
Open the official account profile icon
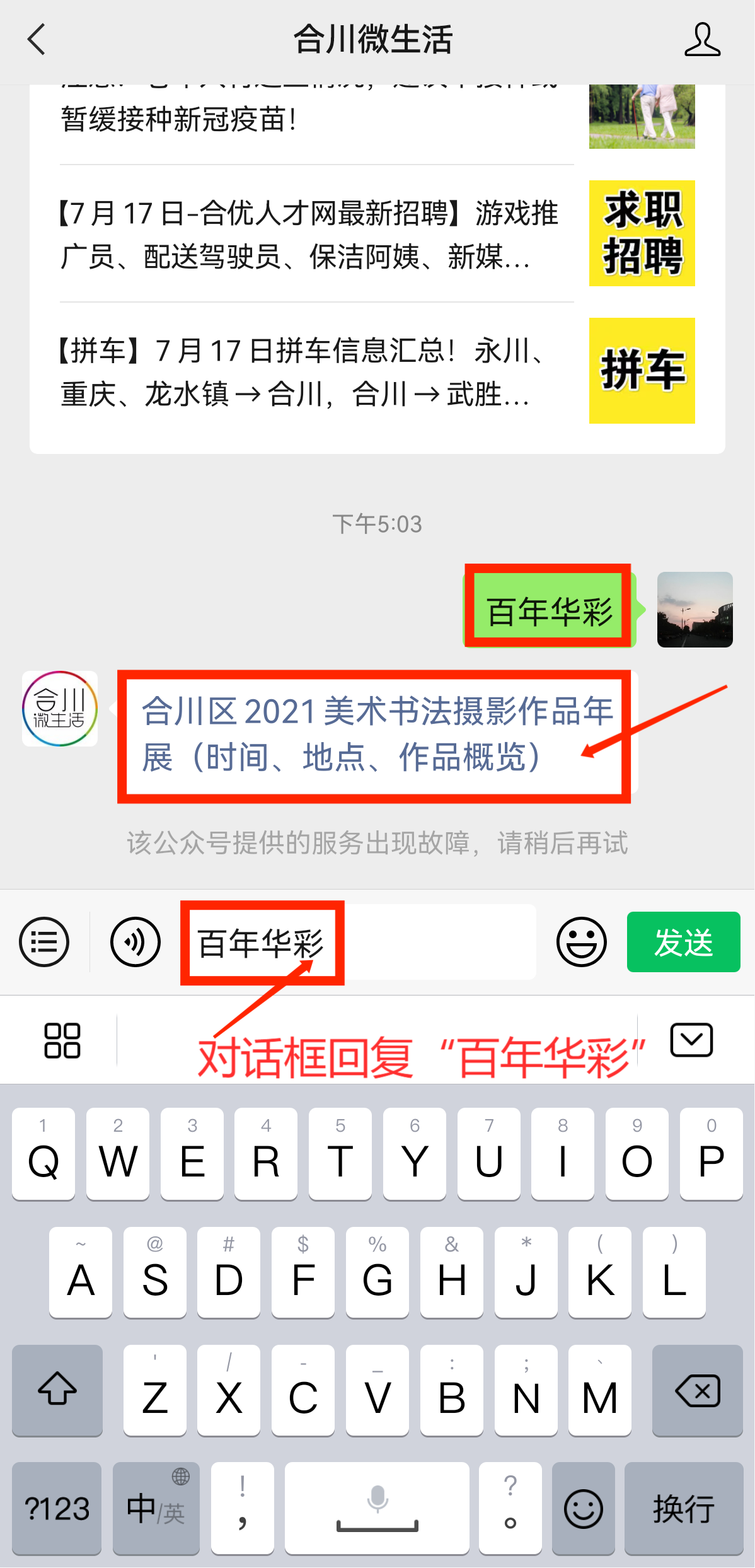[703, 39]
